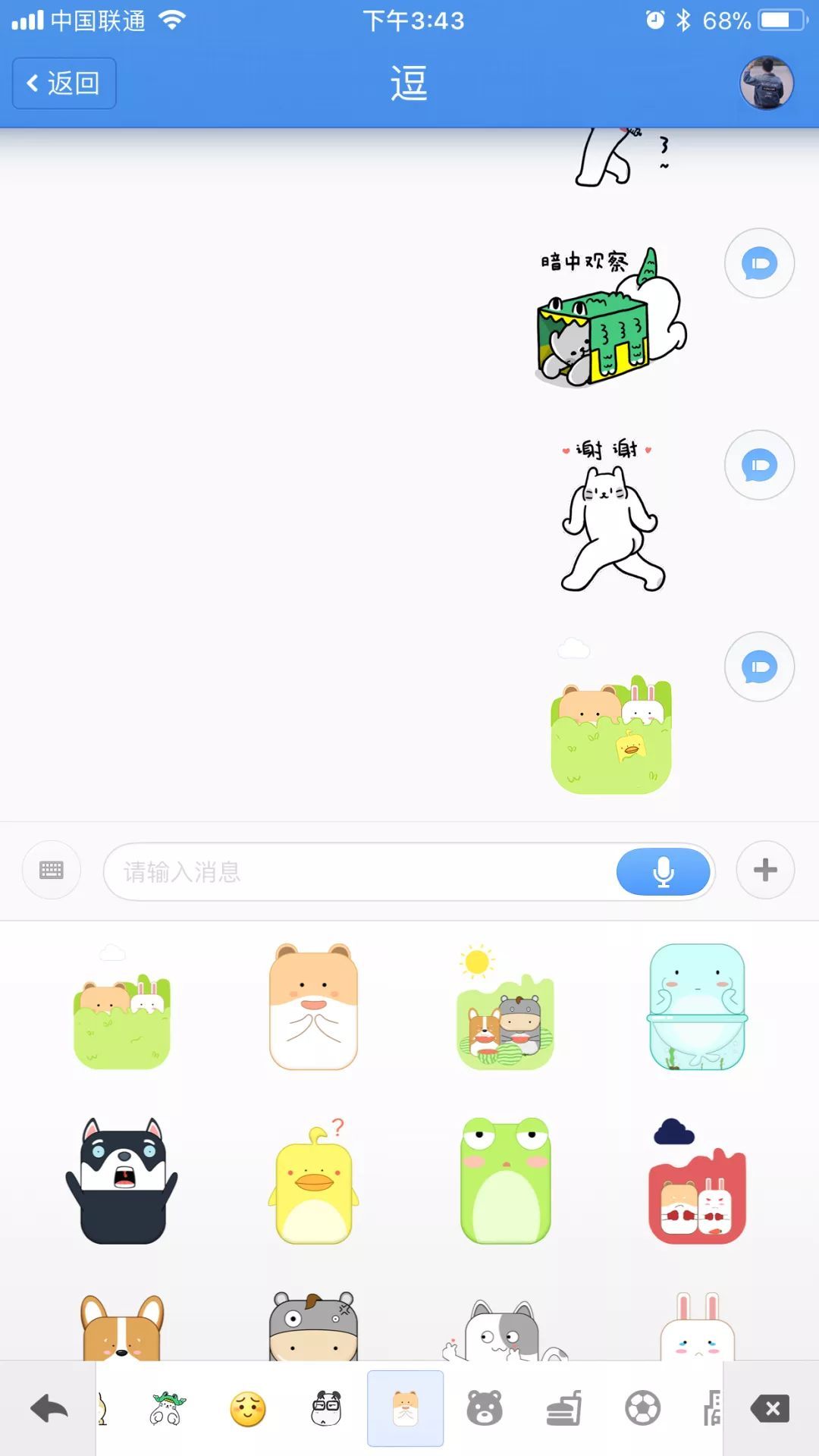Send the shocked husky sticker

pos(122,1181)
